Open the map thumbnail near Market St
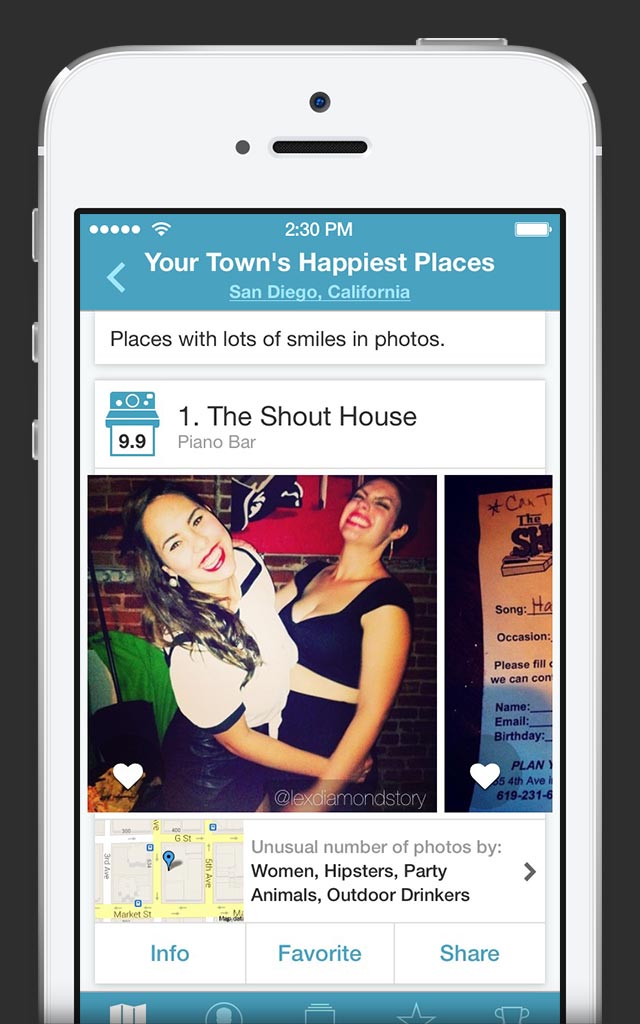The height and width of the screenshot is (1024, 640). pyautogui.click(x=169, y=870)
